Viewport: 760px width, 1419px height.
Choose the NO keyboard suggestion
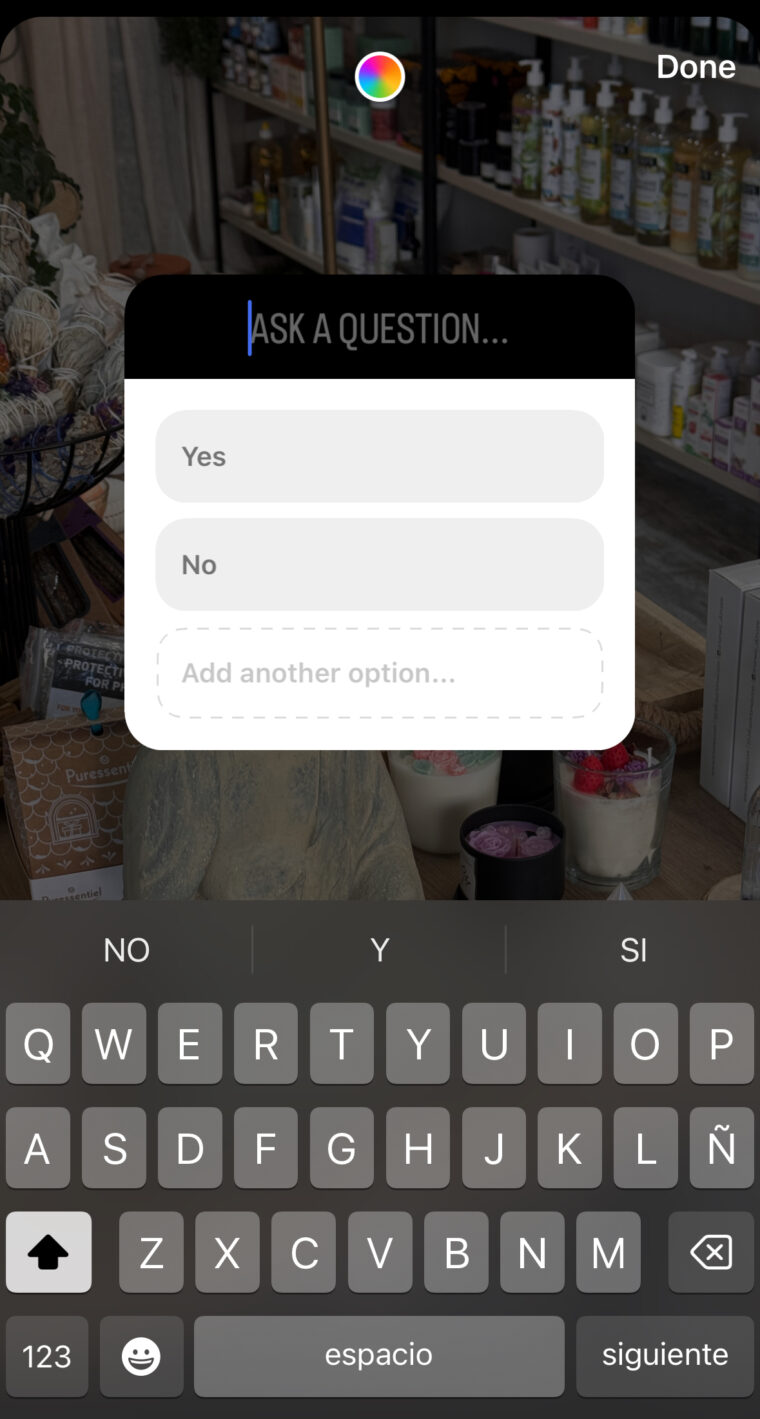(127, 949)
